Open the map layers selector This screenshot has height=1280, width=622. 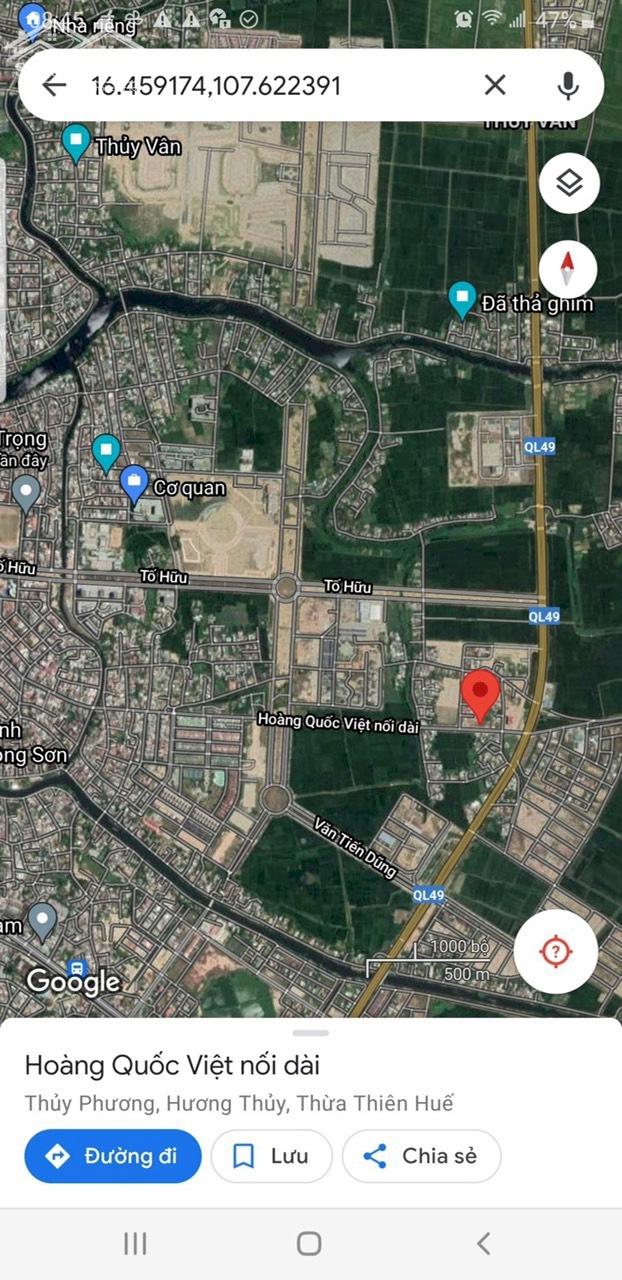pyautogui.click(x=569, y=184)
